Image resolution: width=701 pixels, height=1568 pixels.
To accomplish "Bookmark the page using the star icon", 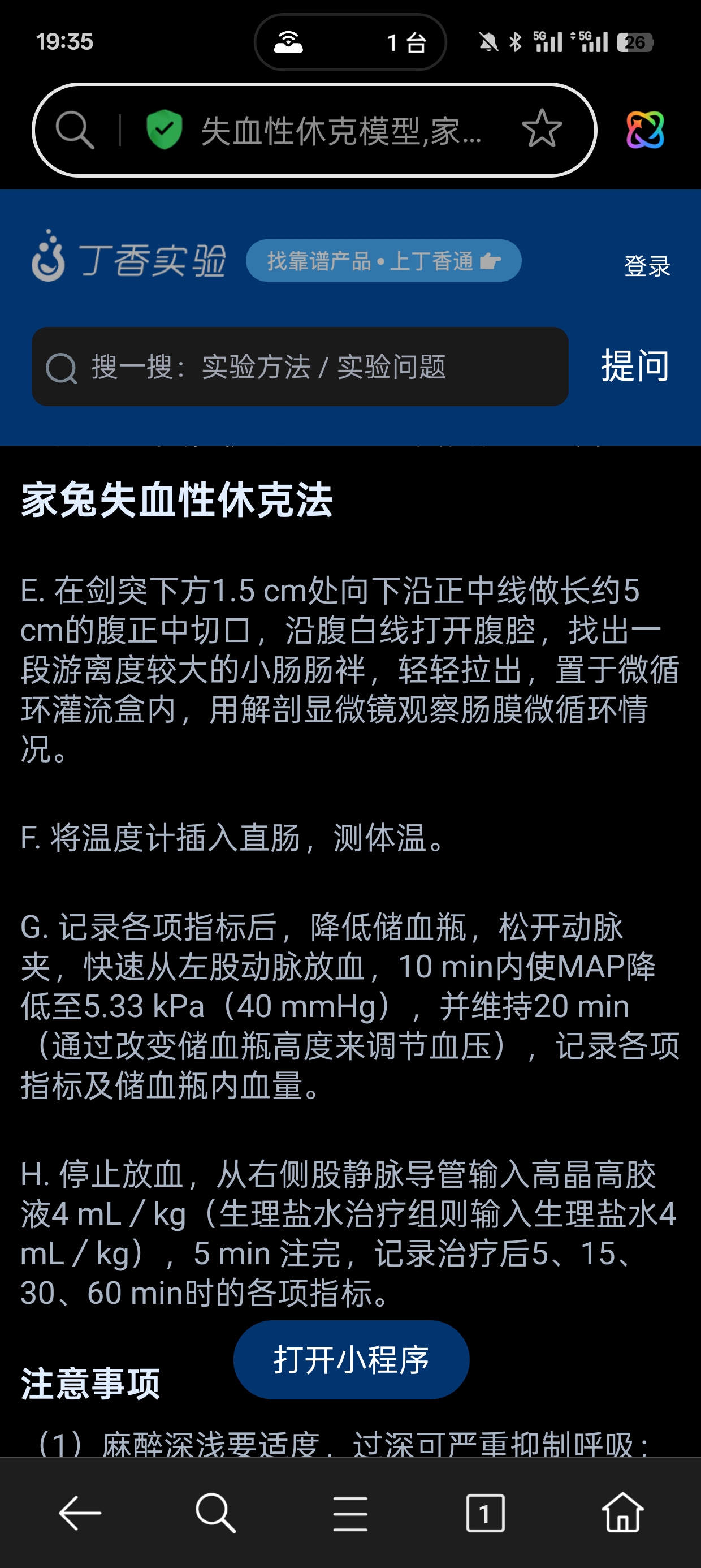I will [x=540, y=130].
